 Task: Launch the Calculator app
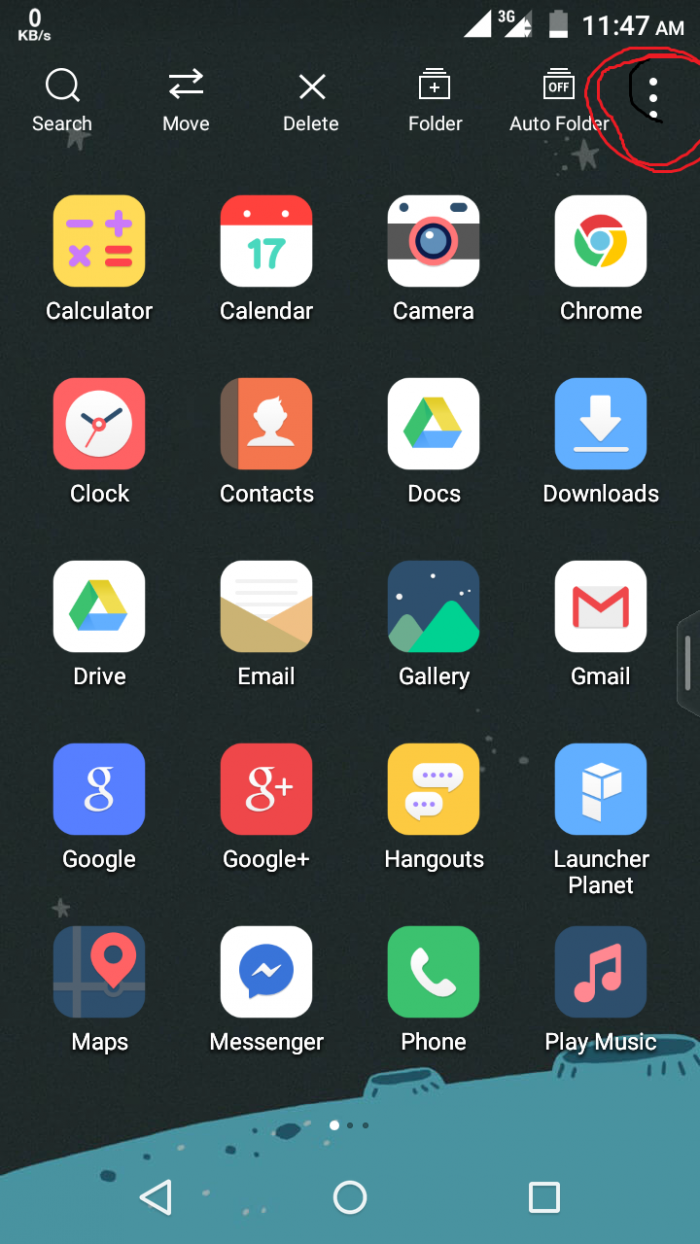tap(99, 241)
